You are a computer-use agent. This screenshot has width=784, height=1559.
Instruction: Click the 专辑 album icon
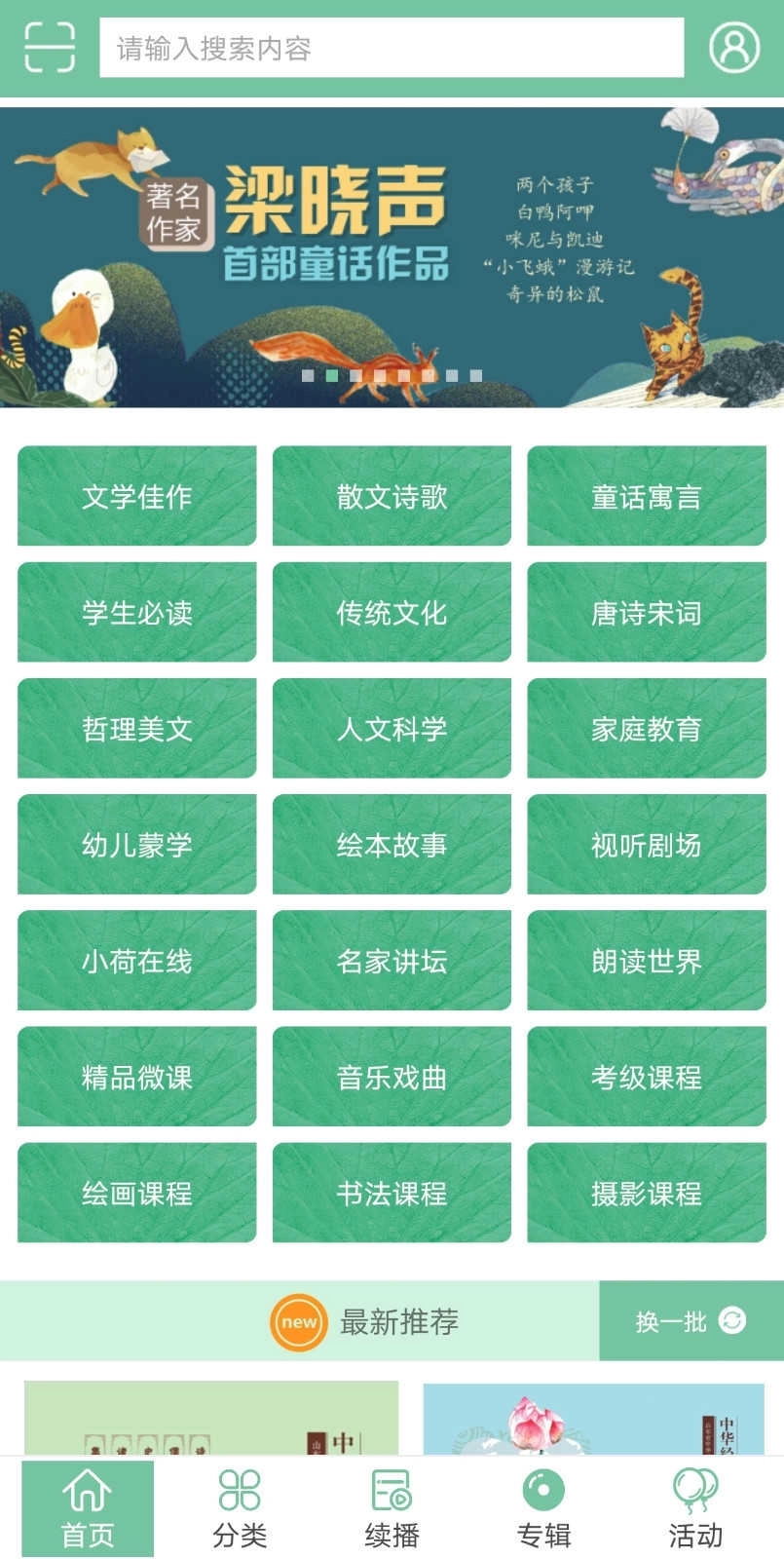pyautogui.click(x=543, y=1489)
